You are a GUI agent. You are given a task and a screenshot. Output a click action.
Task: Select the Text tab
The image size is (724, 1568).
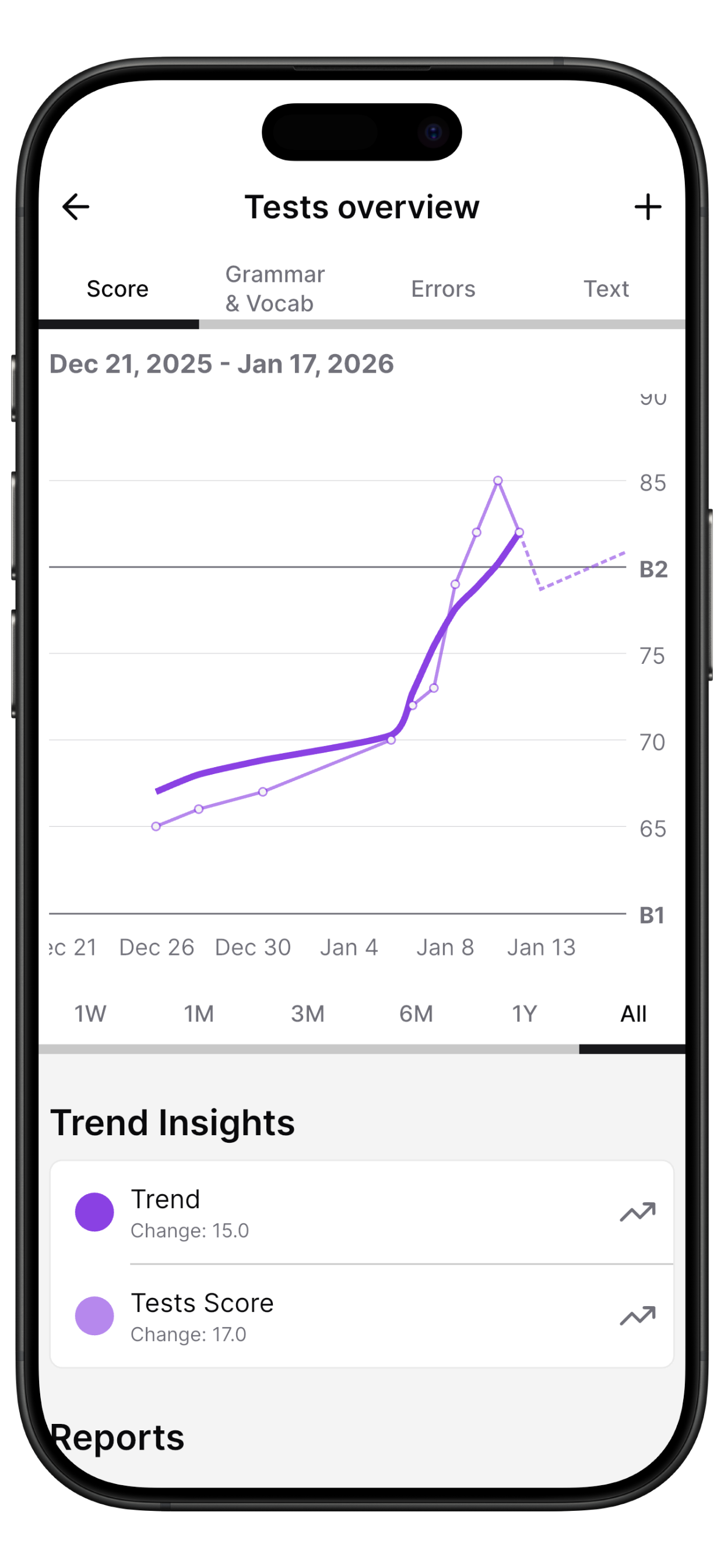607,289
